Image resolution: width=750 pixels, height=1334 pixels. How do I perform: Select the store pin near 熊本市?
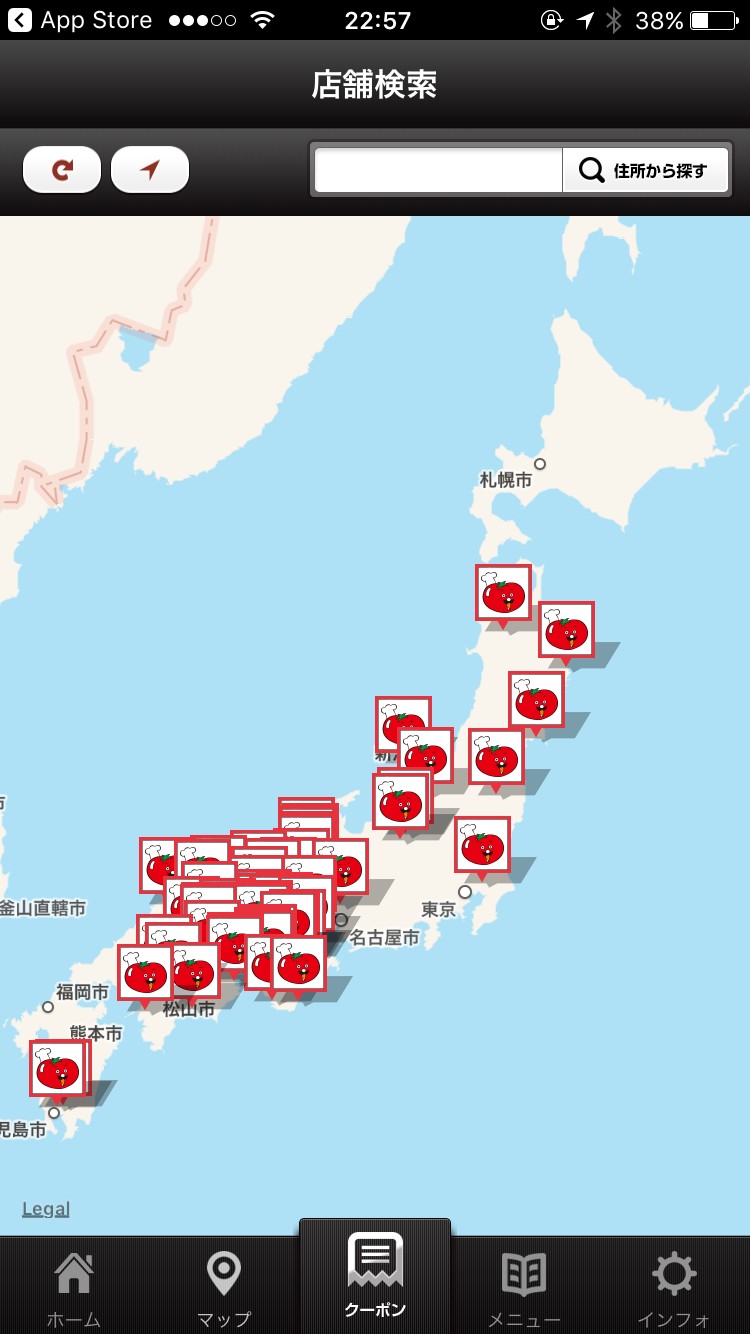[57, 1069]
